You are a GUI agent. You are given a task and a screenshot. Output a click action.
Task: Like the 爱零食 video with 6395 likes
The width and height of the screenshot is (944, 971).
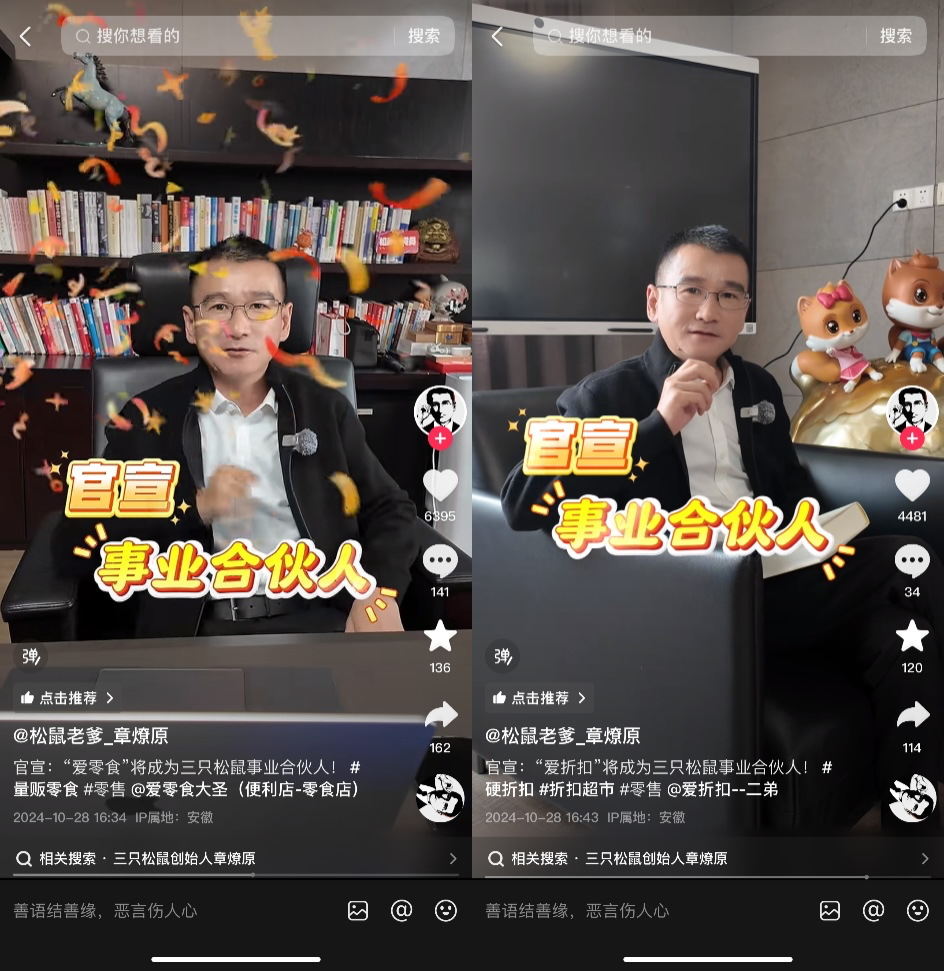440,485
